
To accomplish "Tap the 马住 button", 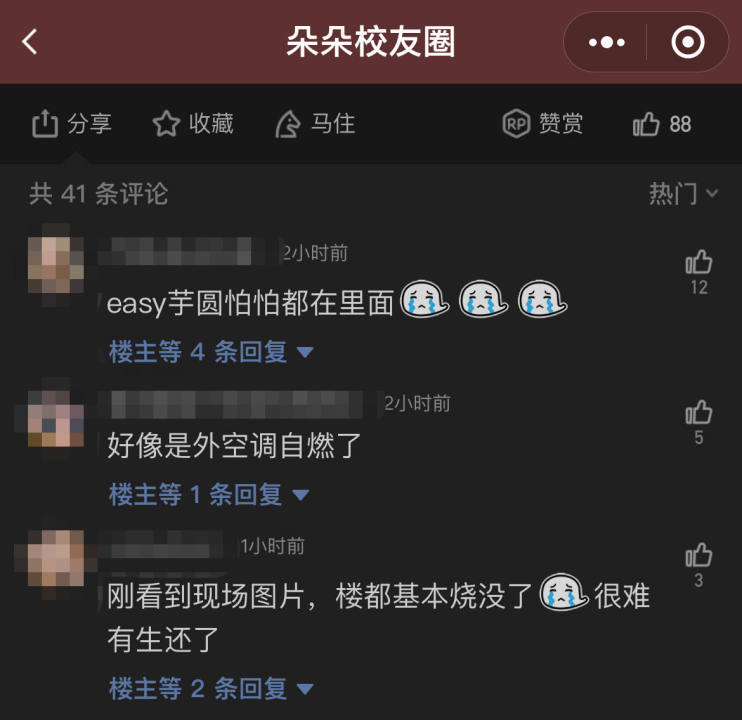I will point(315,124).
